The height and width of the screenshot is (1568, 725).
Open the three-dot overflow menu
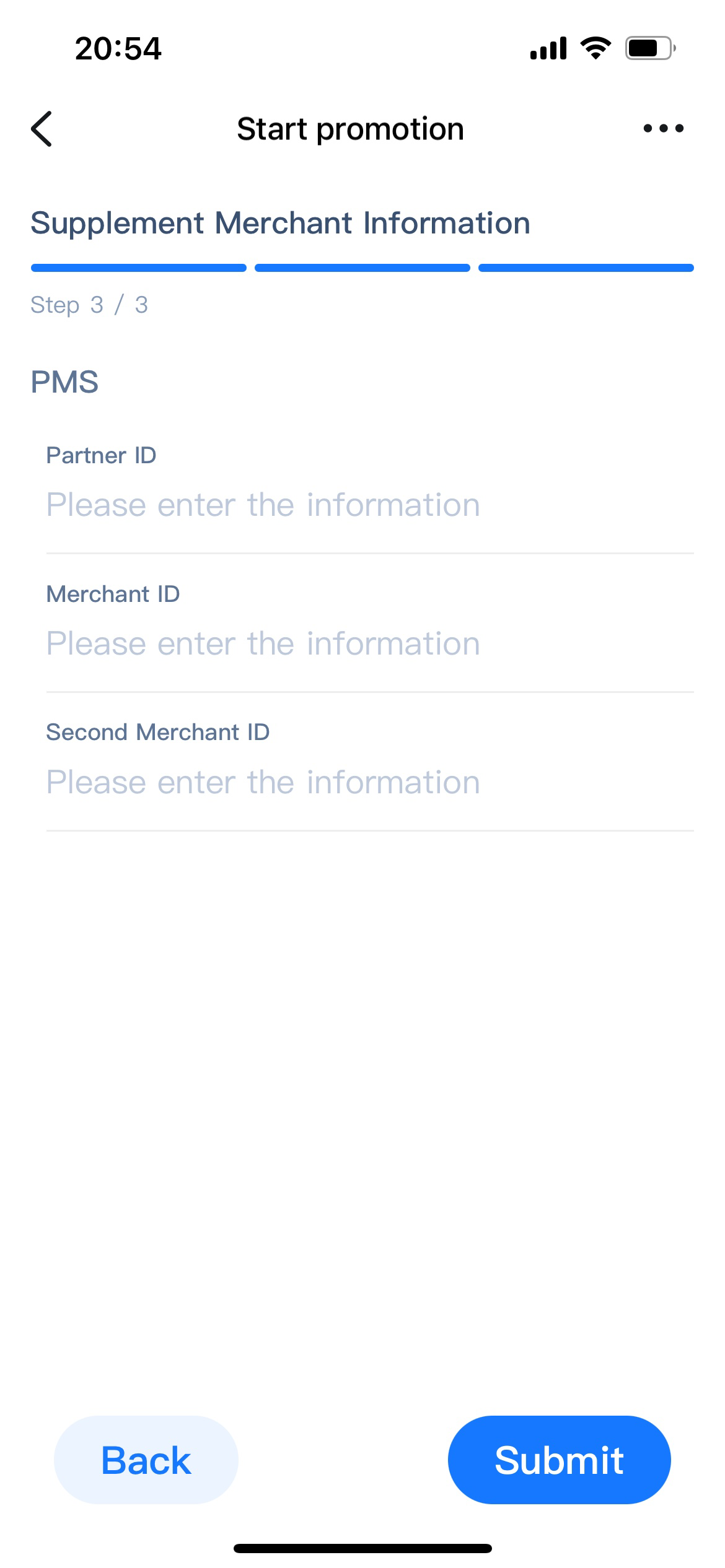coord(663,129)
